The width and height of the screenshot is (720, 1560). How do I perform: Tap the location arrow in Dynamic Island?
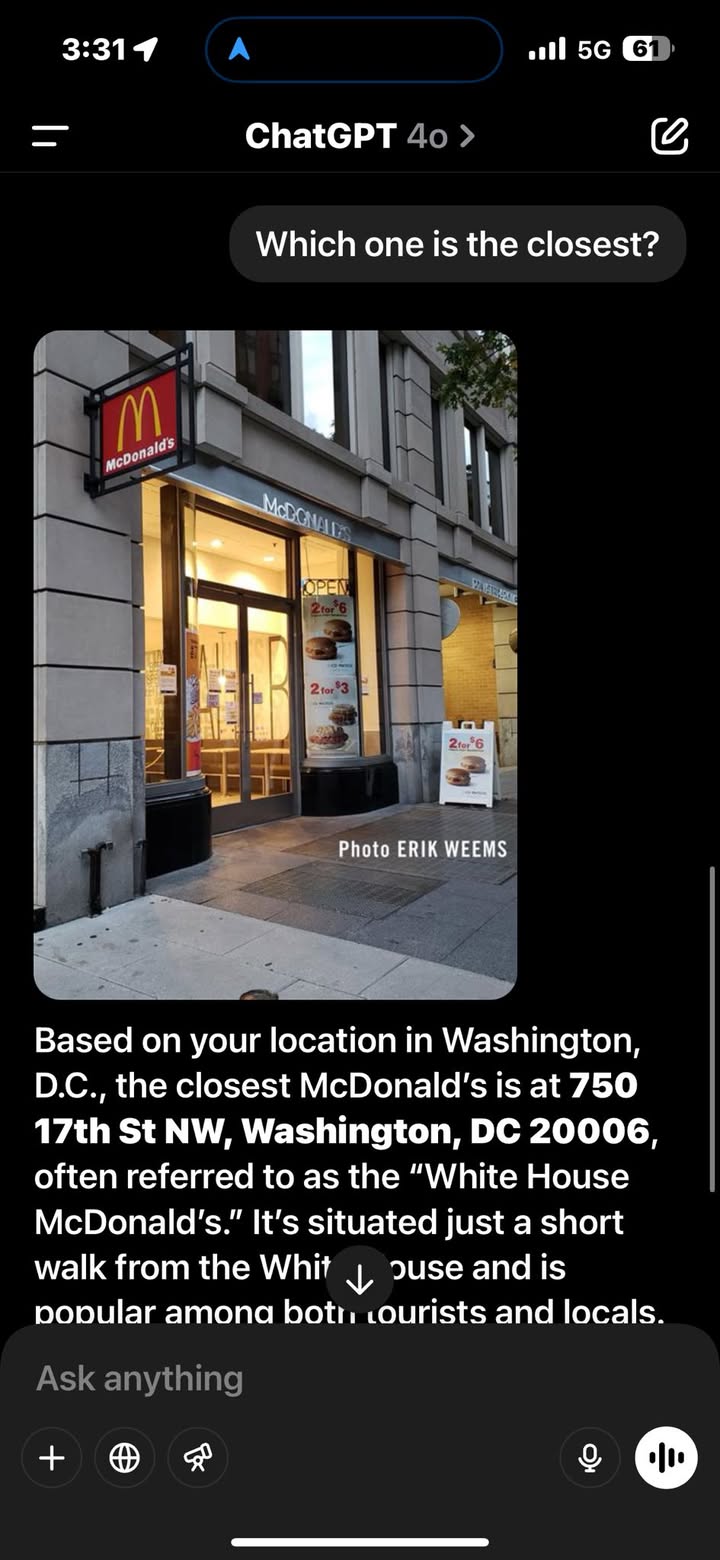pyautogui.click(x=238, y=50)
